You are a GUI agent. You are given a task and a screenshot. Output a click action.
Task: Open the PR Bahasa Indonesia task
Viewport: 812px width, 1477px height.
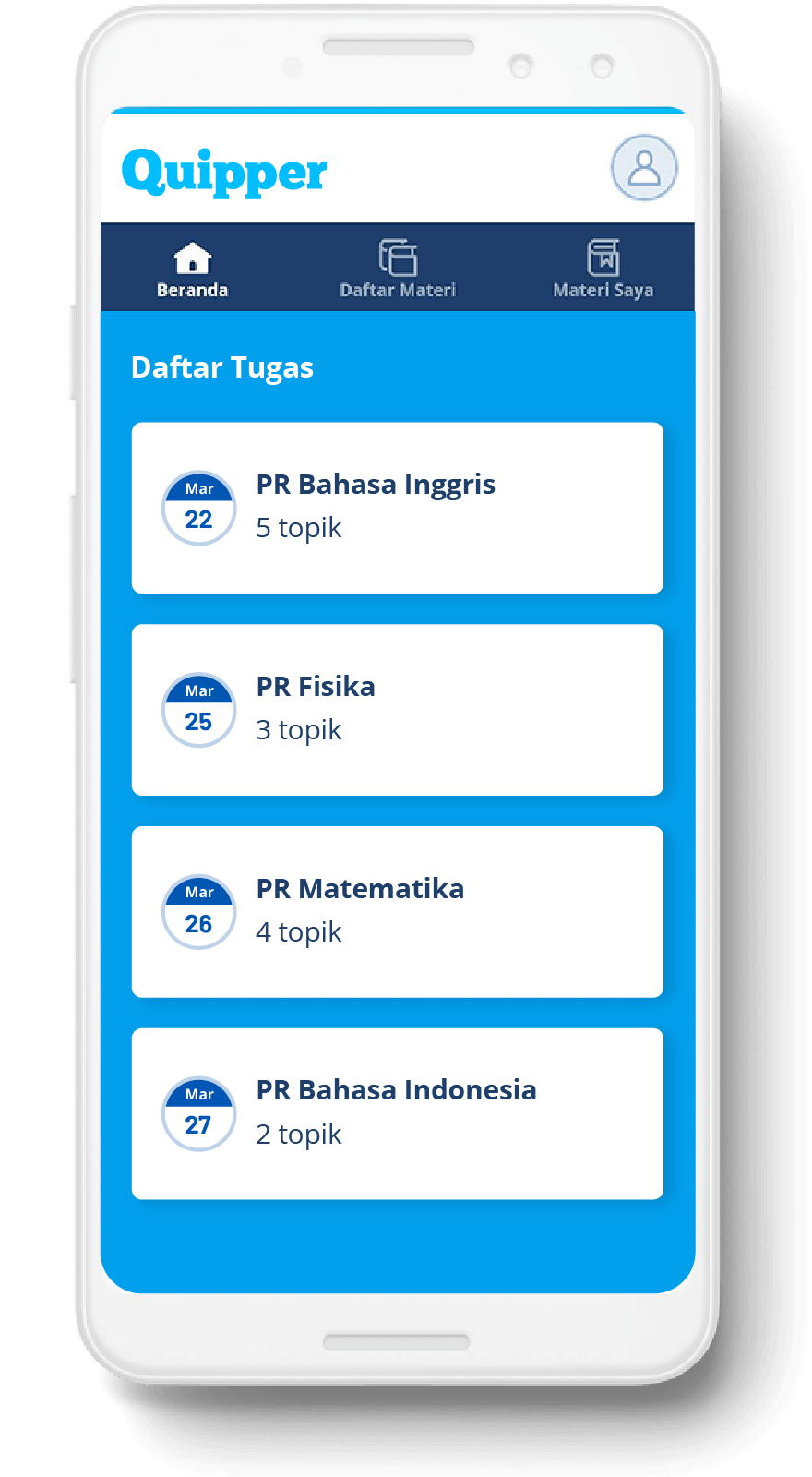[397, 1113]
